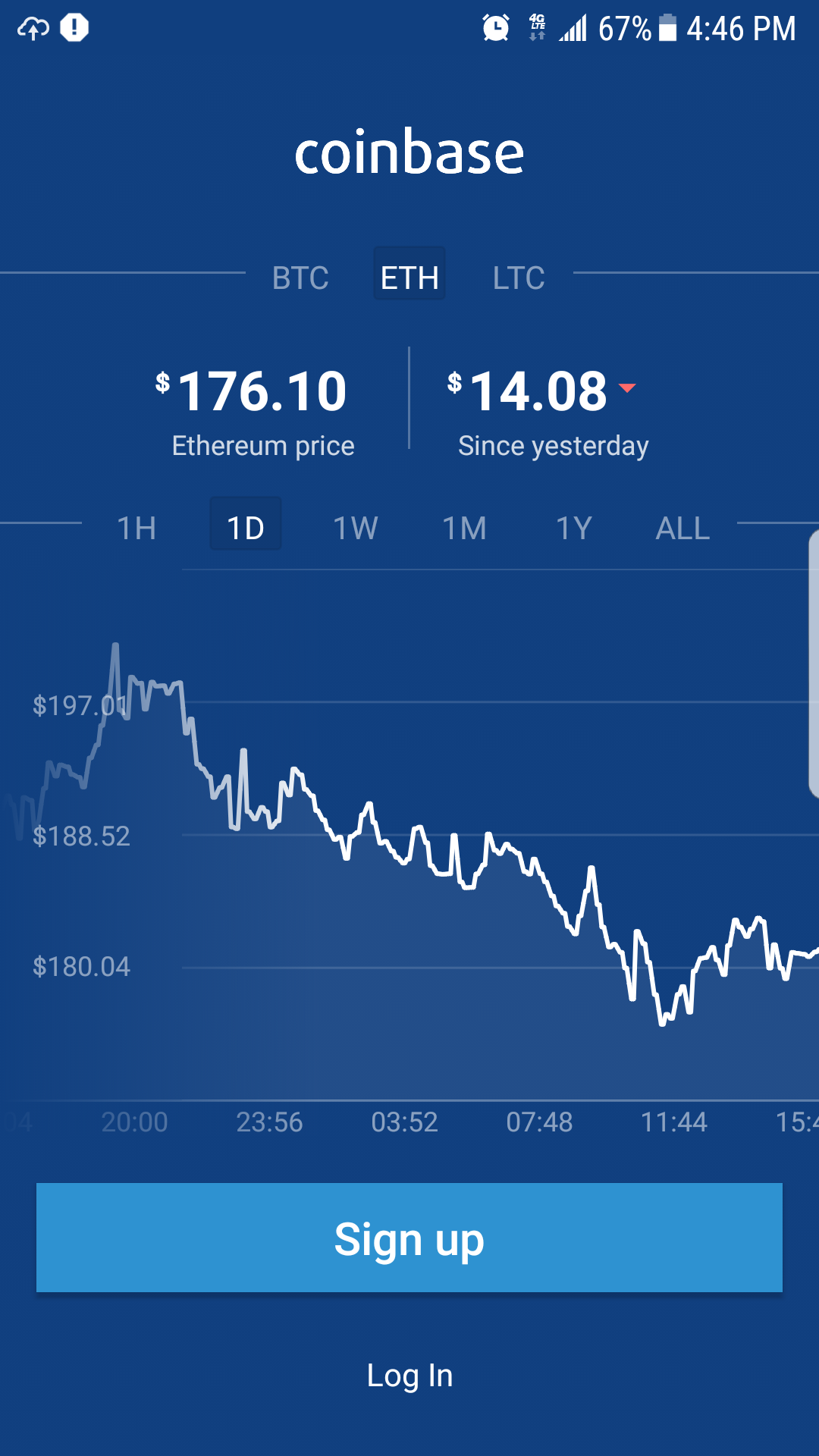Tap the Sign up button
819x1456 pixels.
coord(409,1238)
